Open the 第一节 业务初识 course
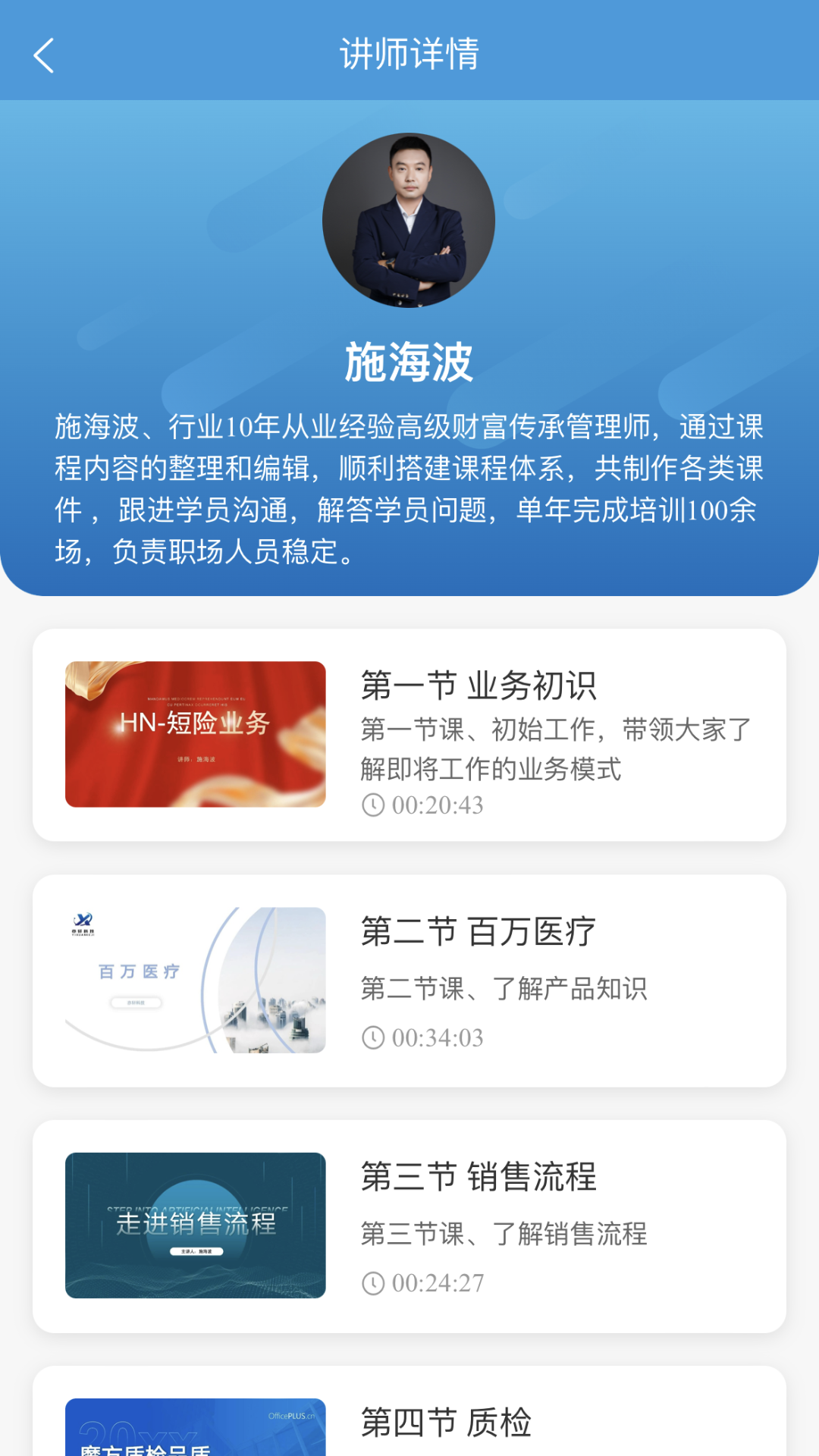This screenshot has height=1456, width=819. [x=409, y=734]
